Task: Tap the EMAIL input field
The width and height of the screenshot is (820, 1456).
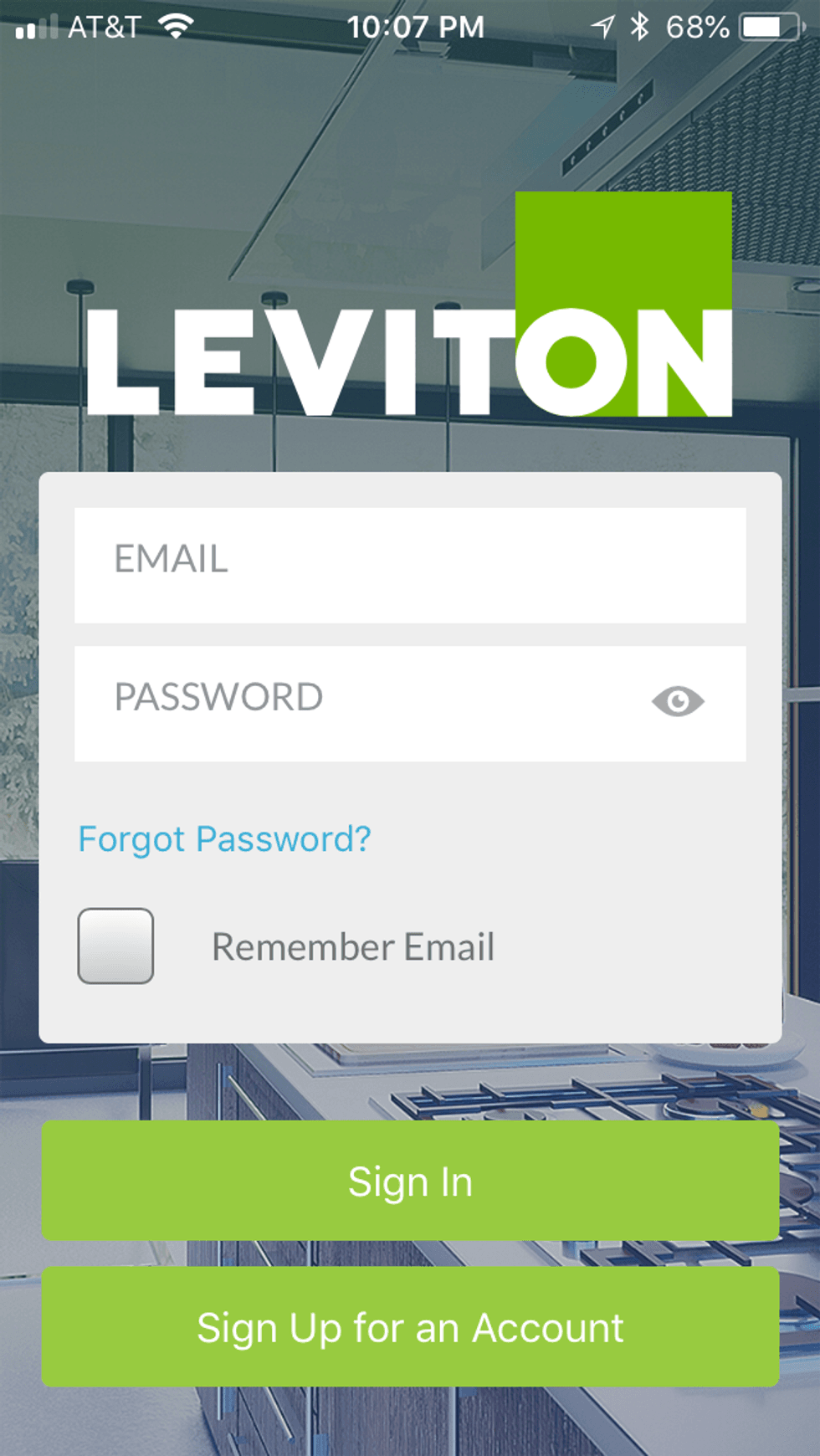Action: (410, 565)
